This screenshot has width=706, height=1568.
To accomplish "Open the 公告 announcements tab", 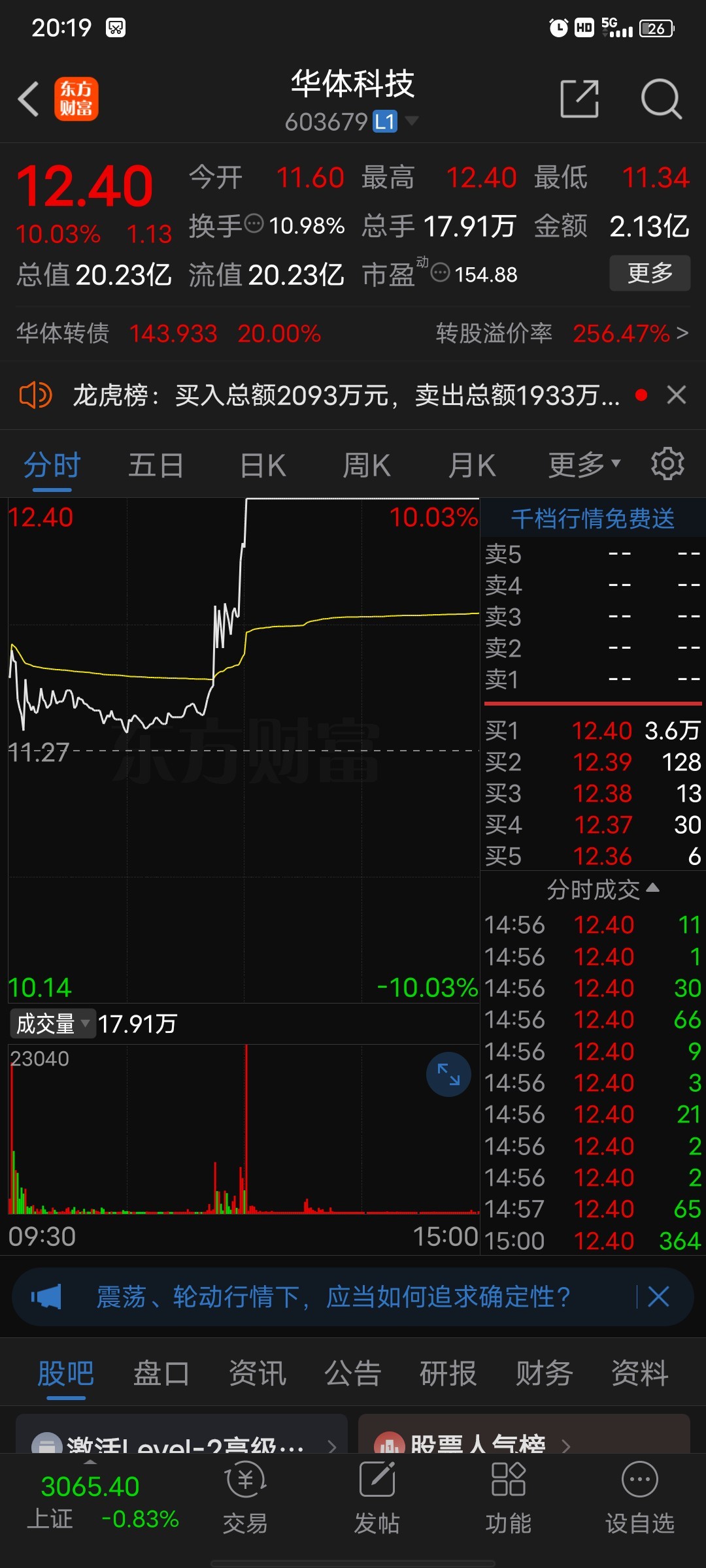I will coord(352,1374).
